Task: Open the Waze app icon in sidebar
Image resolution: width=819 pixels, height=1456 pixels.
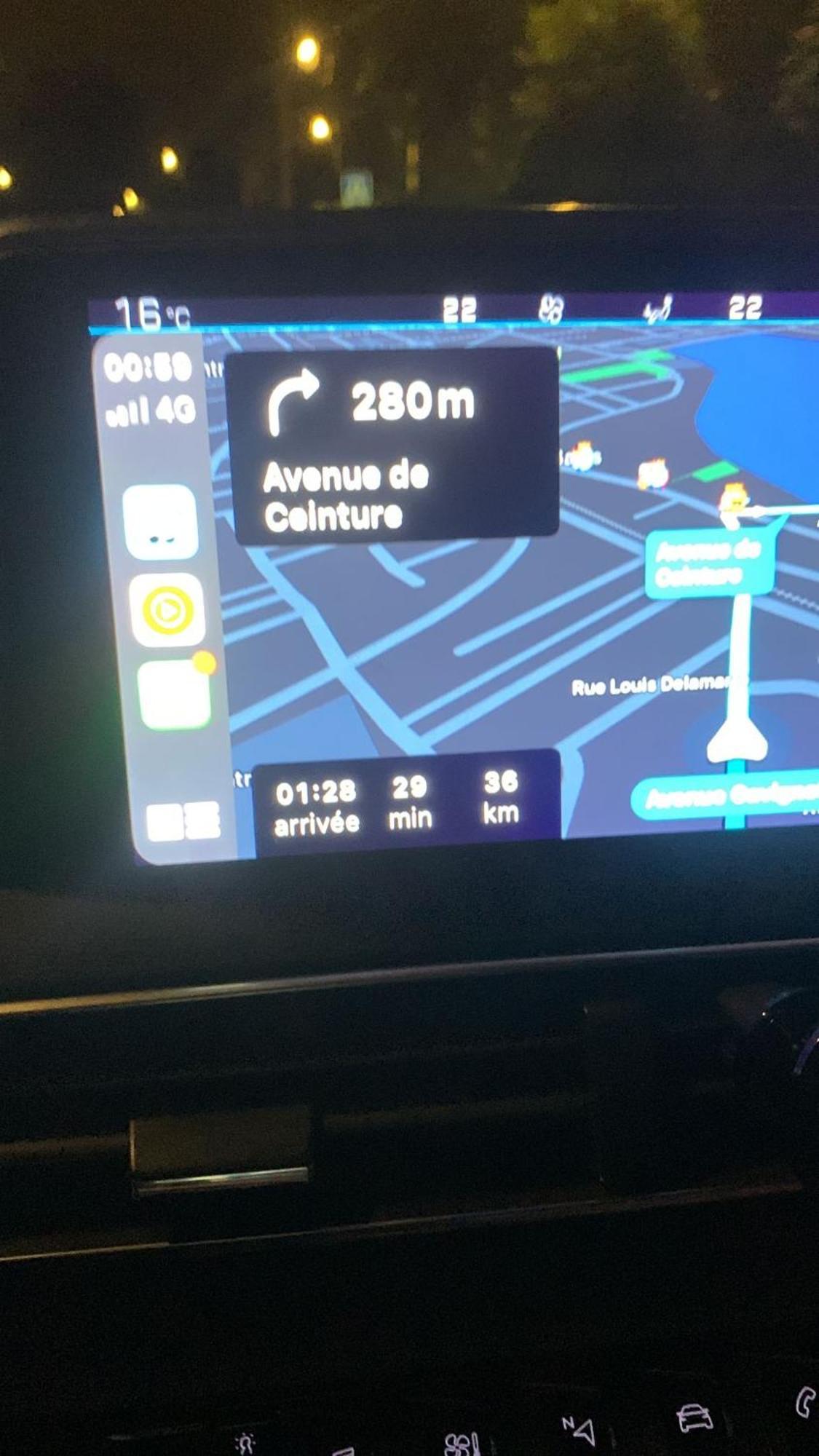Action: click(161, 521)
